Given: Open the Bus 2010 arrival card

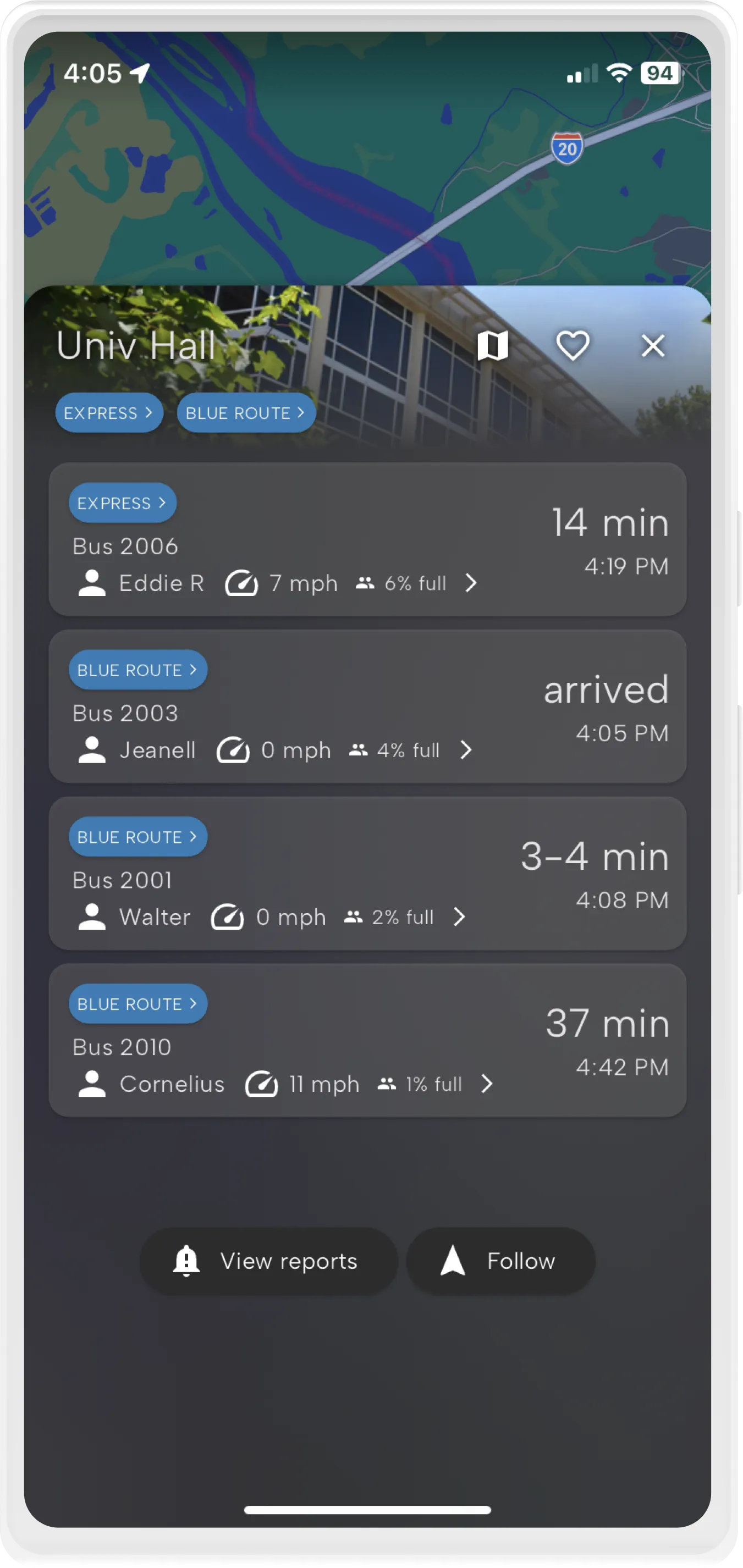Looking at the screenshot, I should coord(367,1040).
